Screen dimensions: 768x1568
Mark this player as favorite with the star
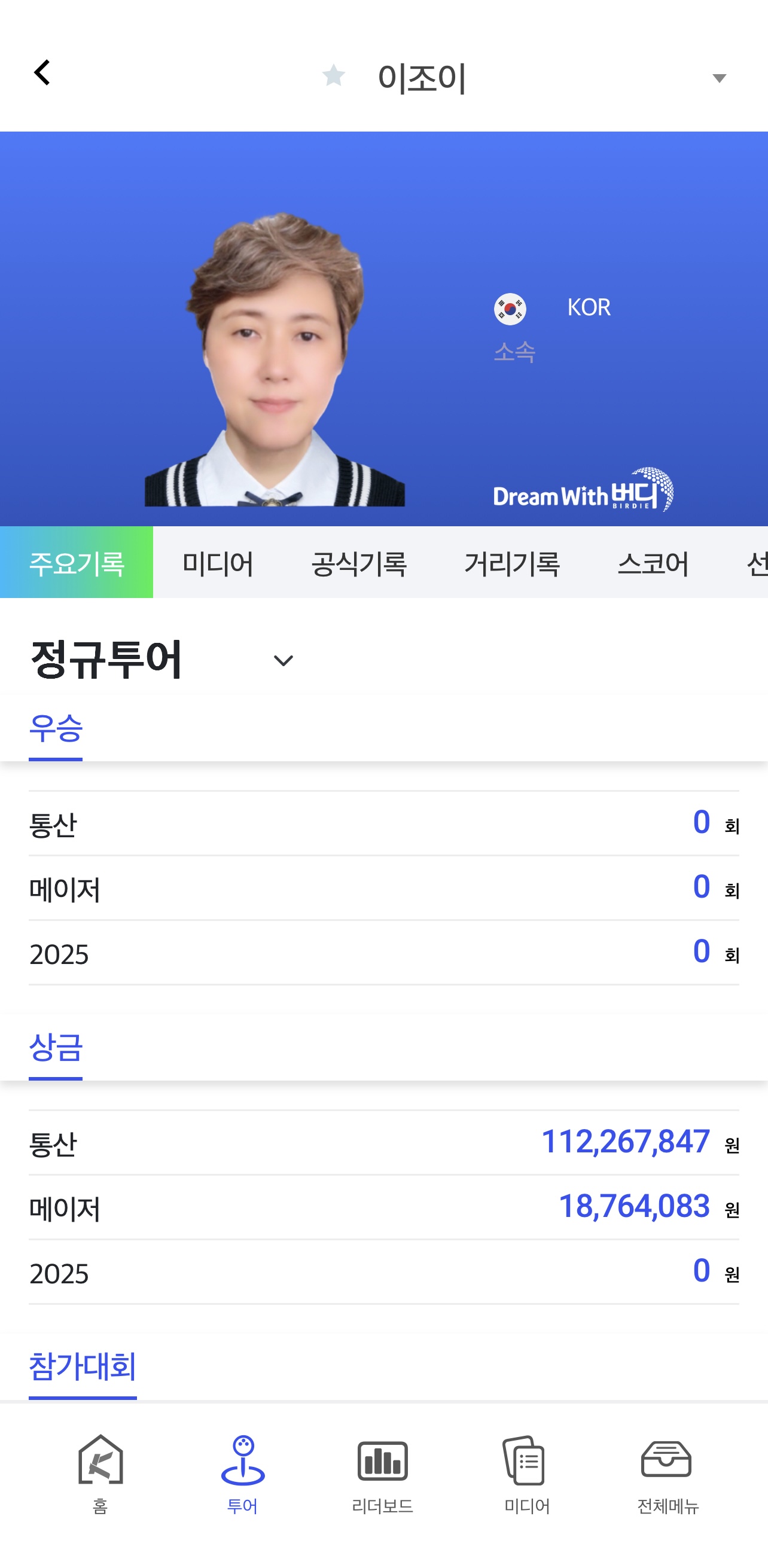(333, 75)
